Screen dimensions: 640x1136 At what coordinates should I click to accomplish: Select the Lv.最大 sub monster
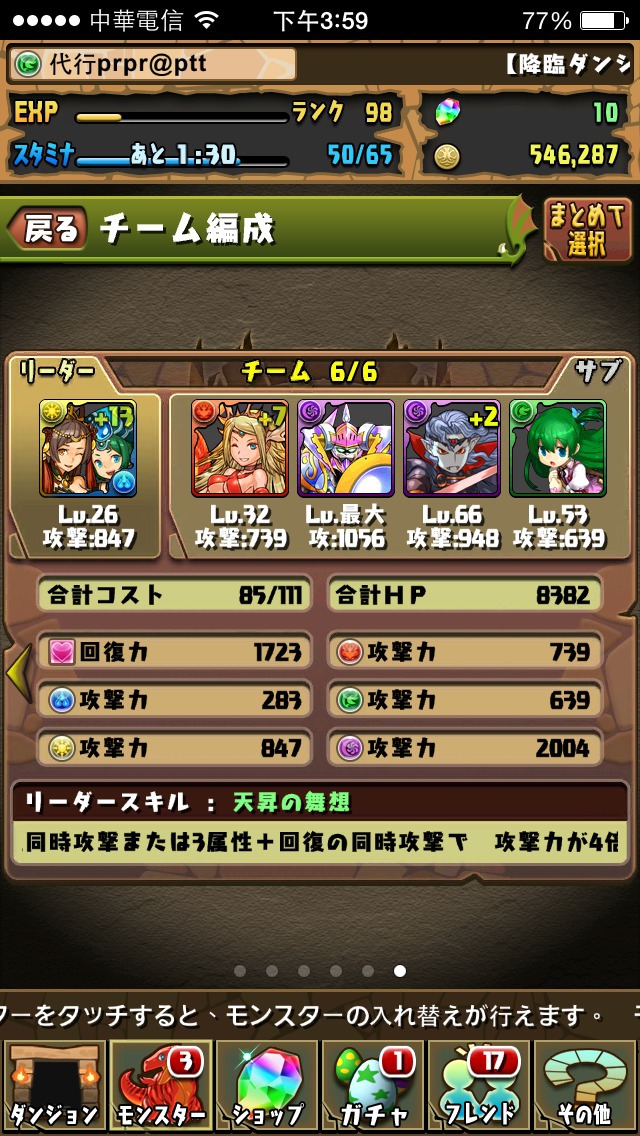(345, 448)
